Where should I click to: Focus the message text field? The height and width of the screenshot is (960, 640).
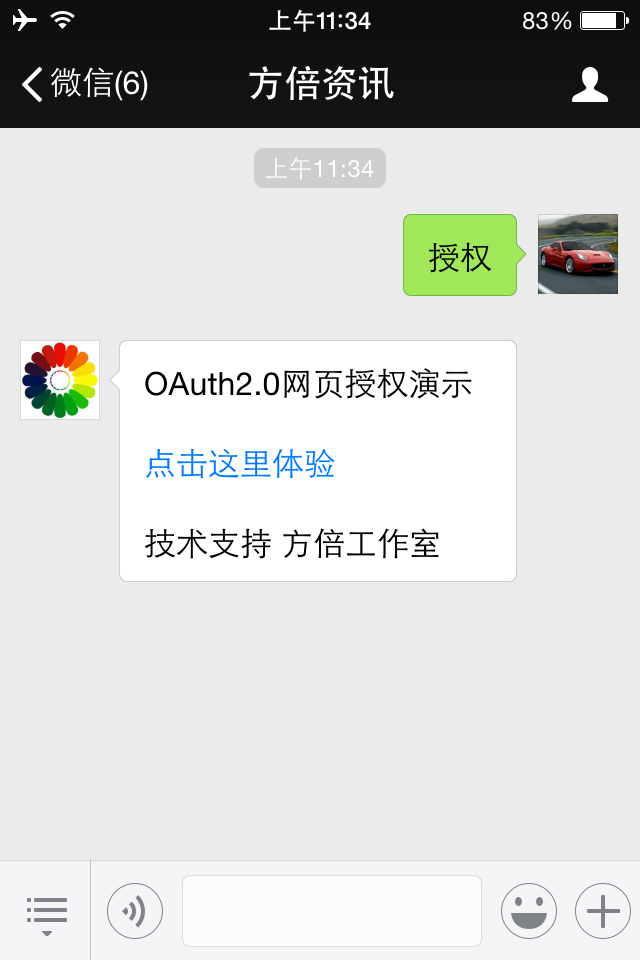click(x=331, y=911)
